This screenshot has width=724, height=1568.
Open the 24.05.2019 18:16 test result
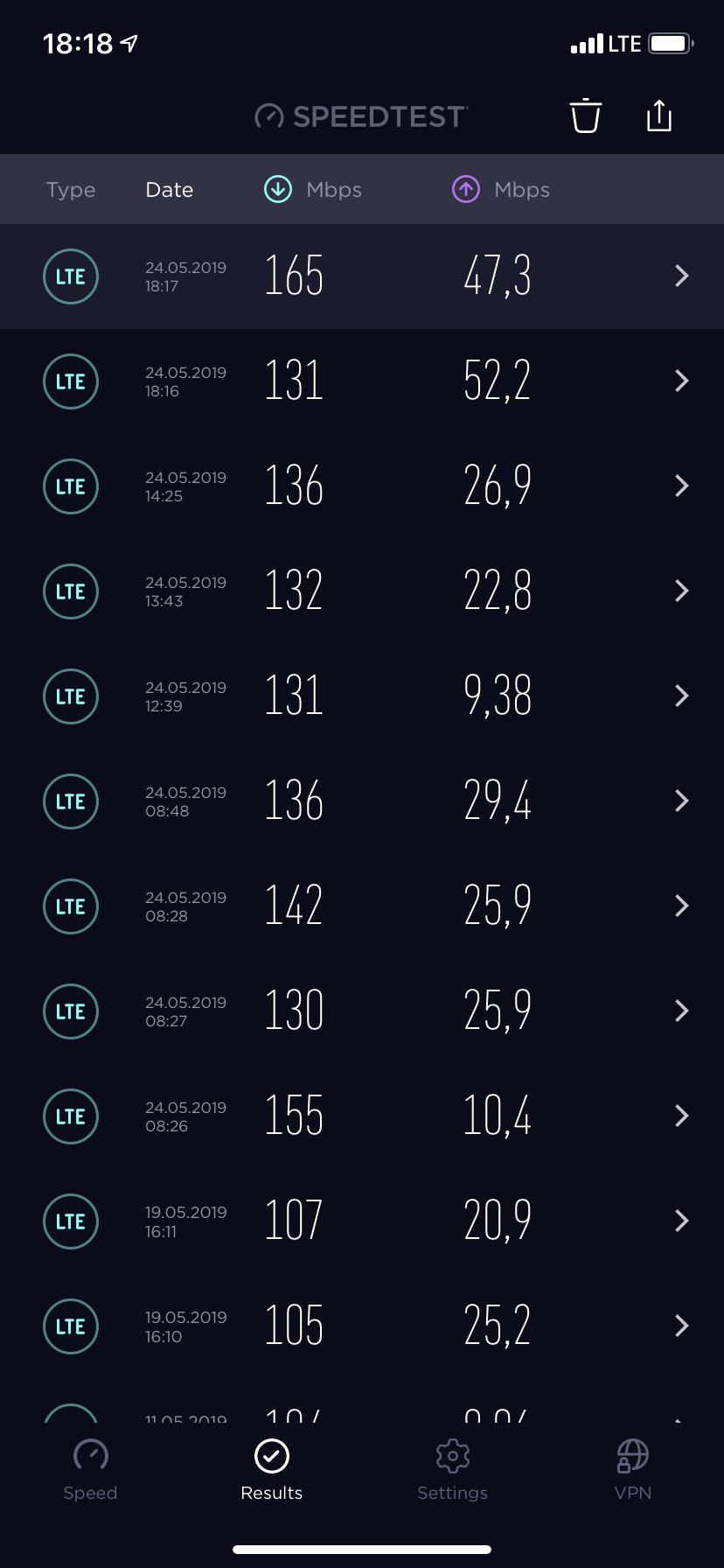(x=362, y=381)
